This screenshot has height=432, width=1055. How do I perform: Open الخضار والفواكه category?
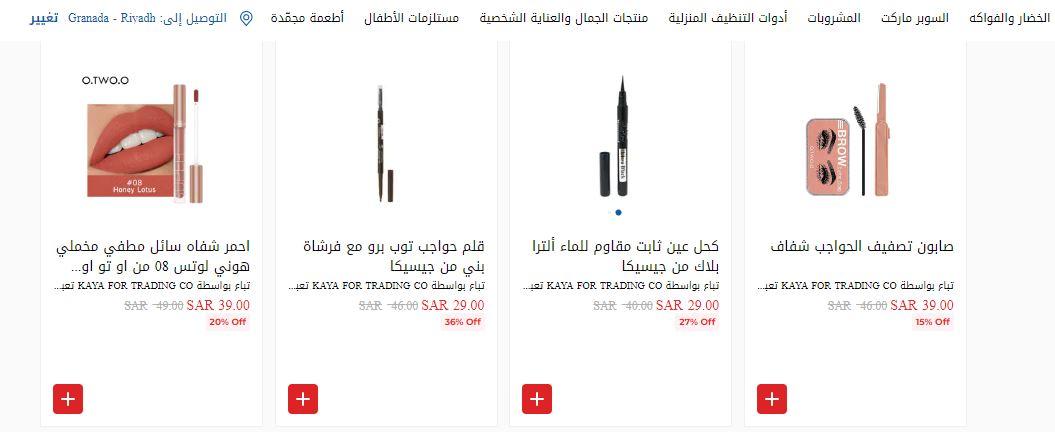click(1012, 18)
